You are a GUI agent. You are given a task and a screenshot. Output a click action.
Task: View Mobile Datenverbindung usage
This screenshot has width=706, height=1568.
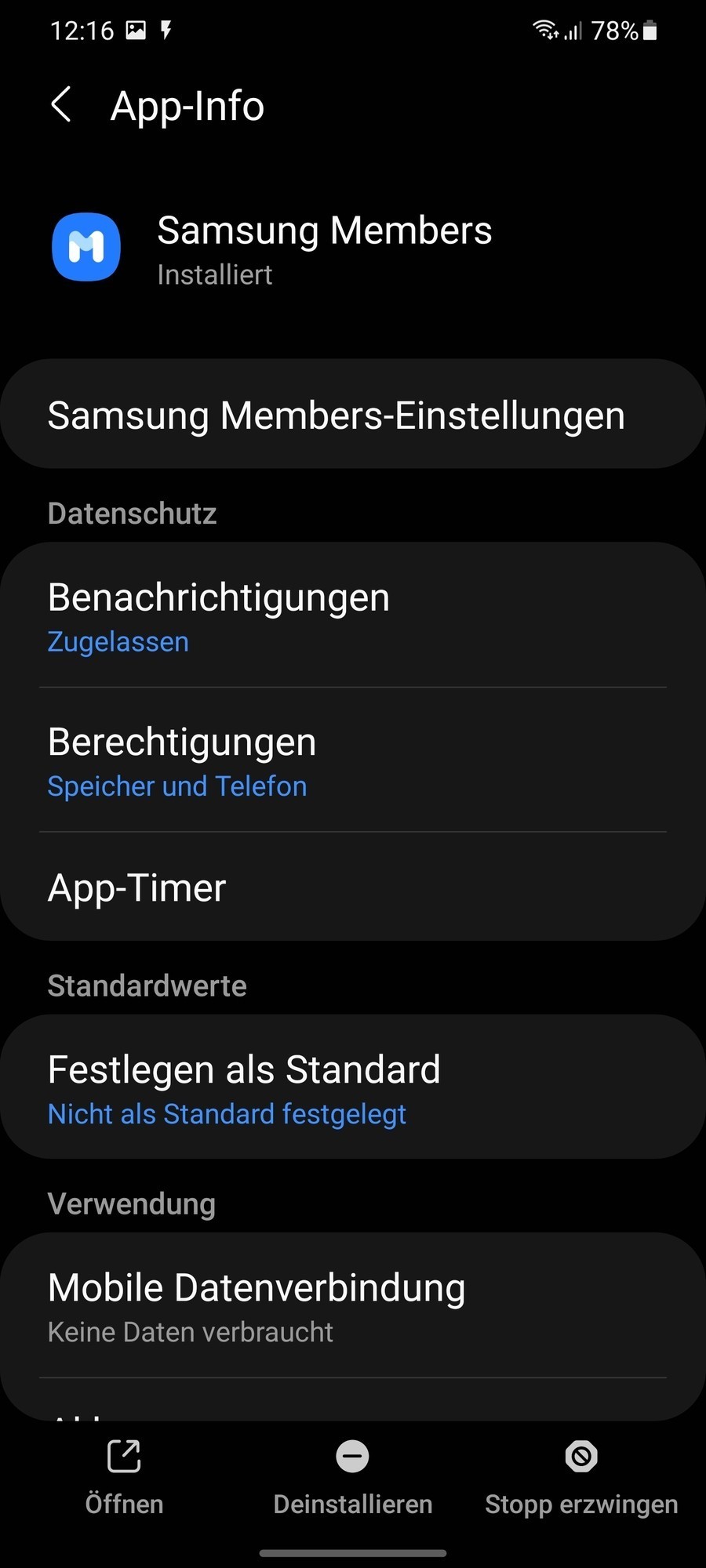click(x=353, y=1306)
